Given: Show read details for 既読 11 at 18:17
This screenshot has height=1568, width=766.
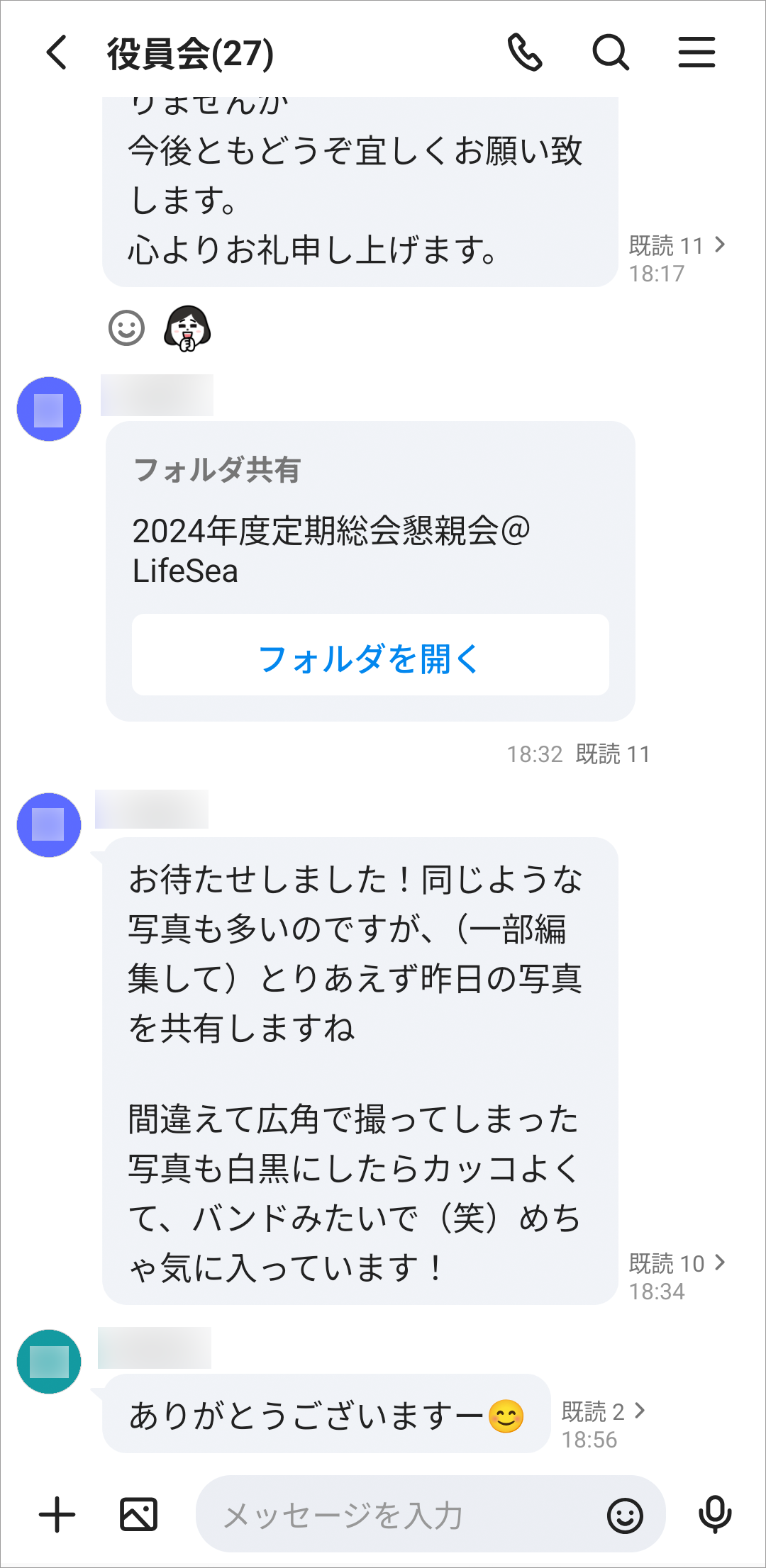Looking at the screenshot, I should (x=676, y=245).
